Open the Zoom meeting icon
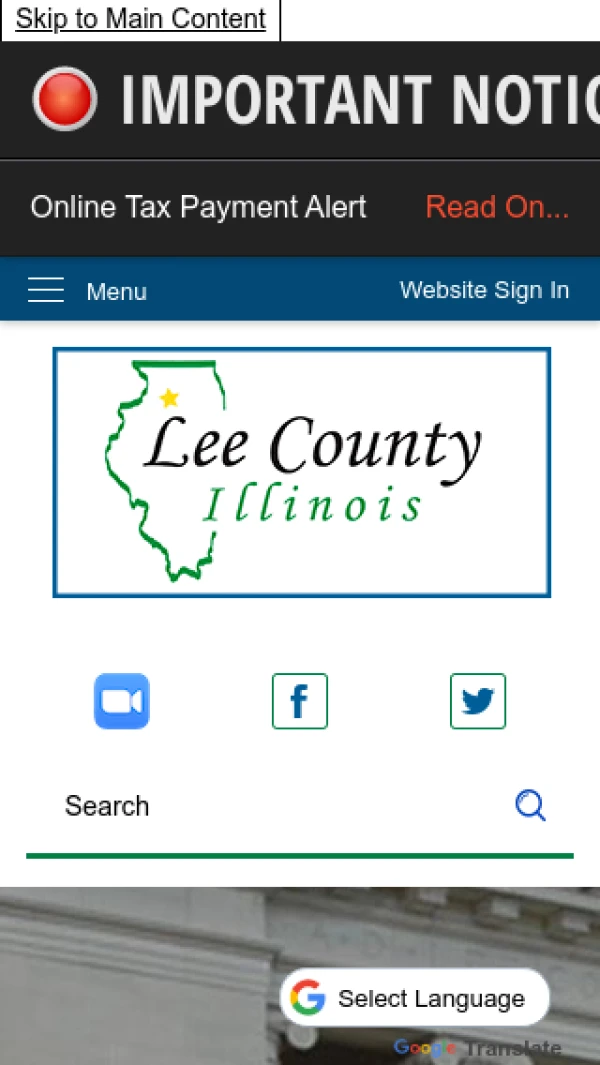Image resolution: width=600 pixels, height=1065 pixels. coord(122,701)
